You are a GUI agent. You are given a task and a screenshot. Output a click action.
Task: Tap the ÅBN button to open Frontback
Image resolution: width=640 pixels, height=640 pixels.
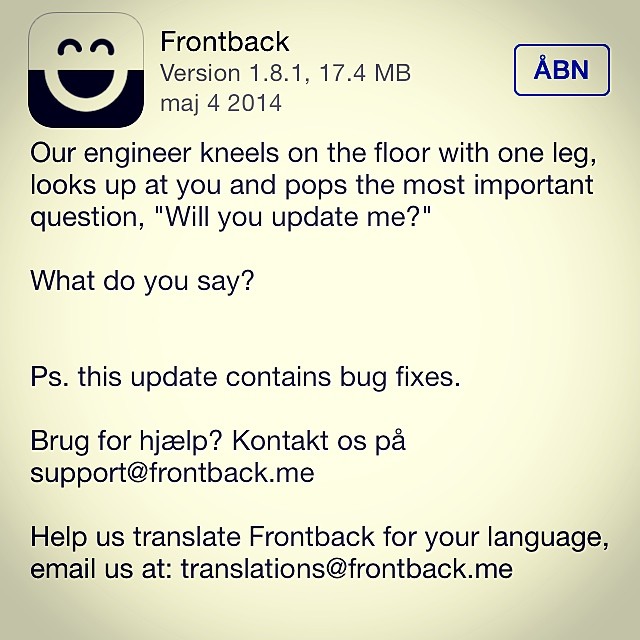pyautogui.click(x=561, y=70)
